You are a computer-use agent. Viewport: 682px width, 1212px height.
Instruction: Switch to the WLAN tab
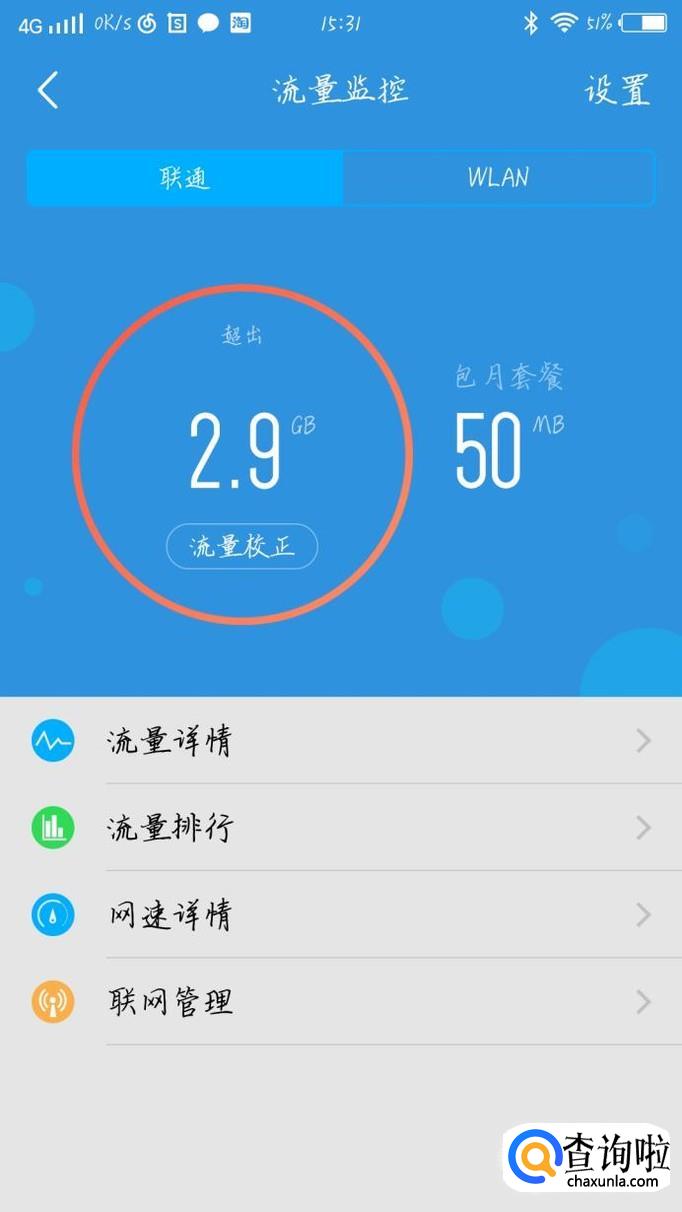(x=498, y=178)
